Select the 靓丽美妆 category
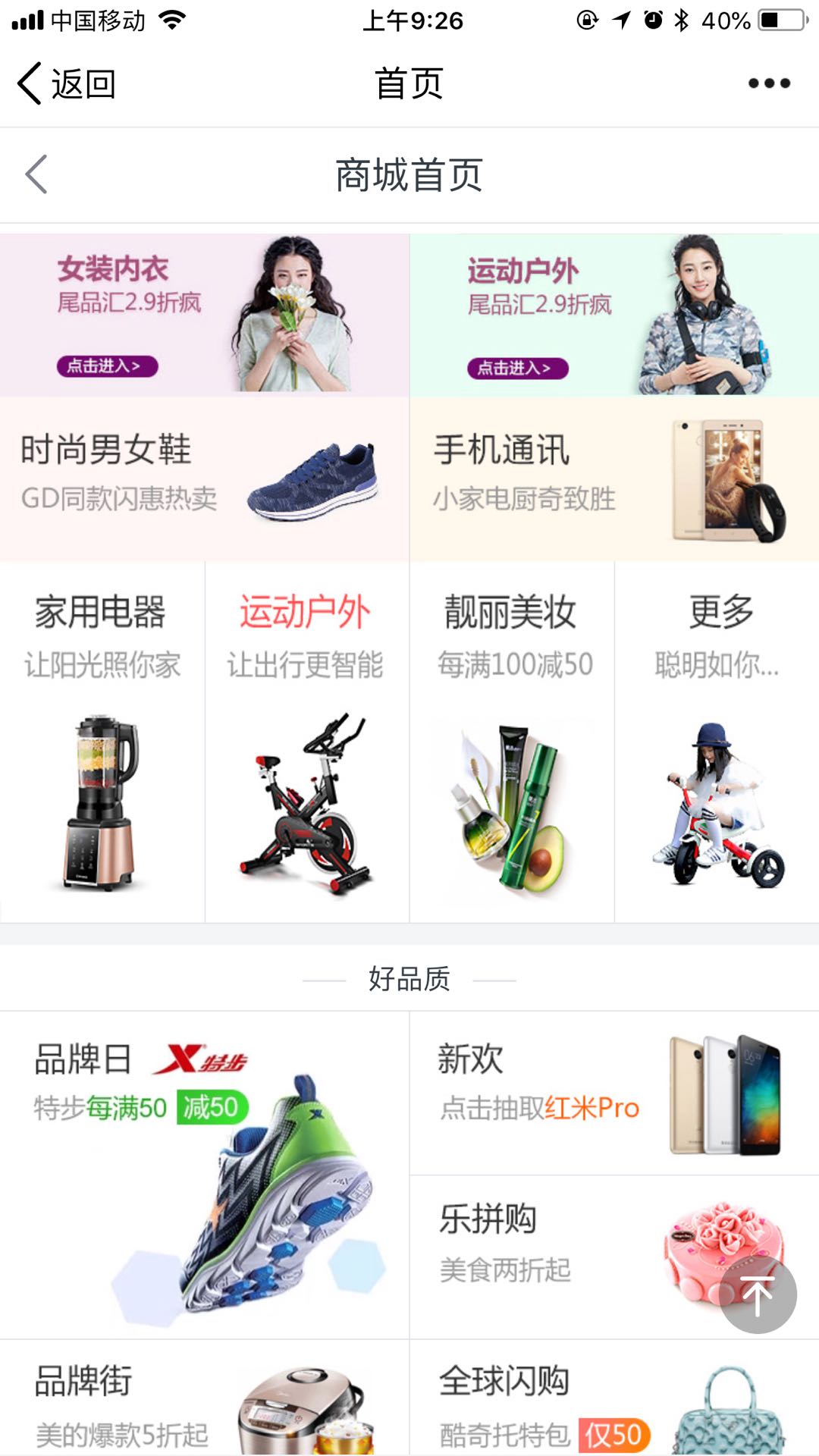 511,742
